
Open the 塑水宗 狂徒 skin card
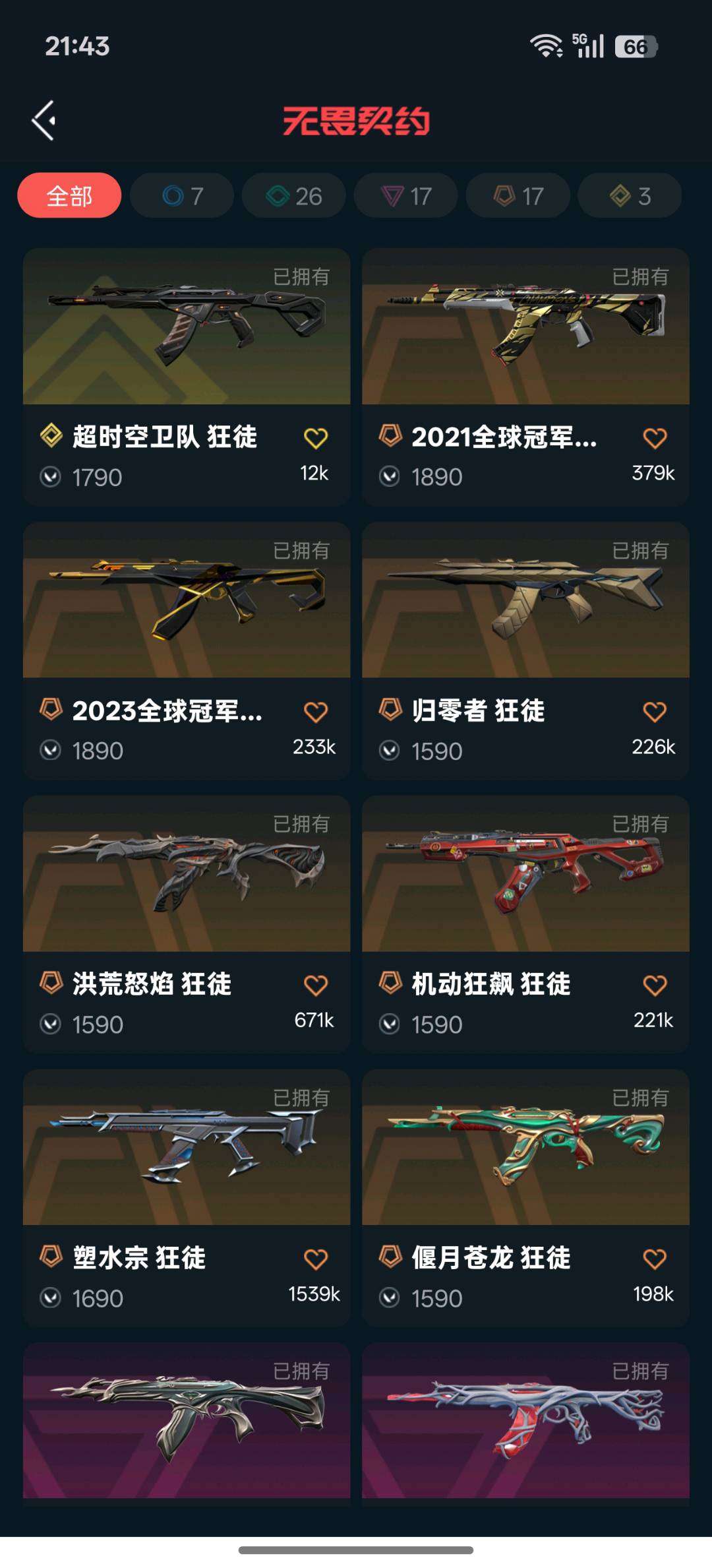point(187,1148)
